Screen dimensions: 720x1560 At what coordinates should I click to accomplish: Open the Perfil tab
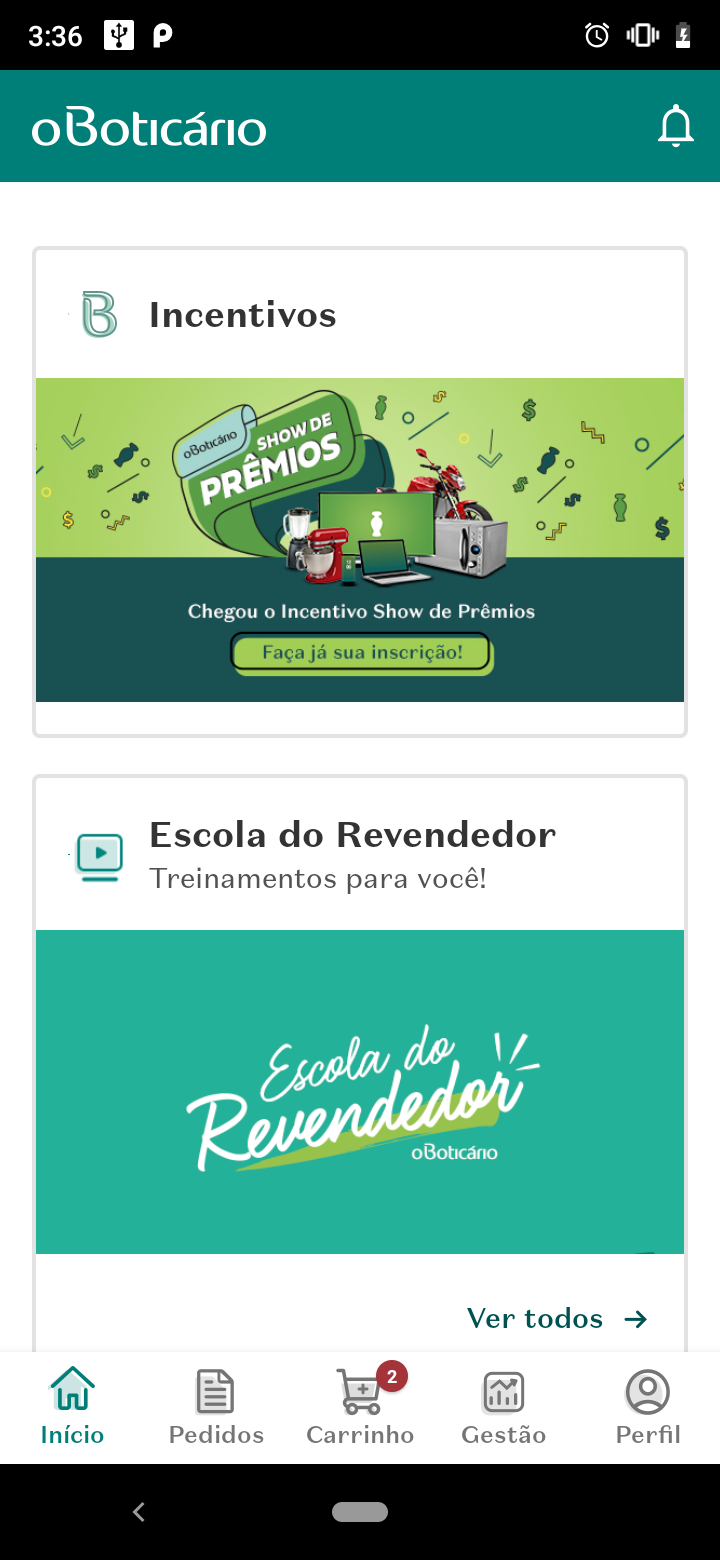(x=648, y=1408)
